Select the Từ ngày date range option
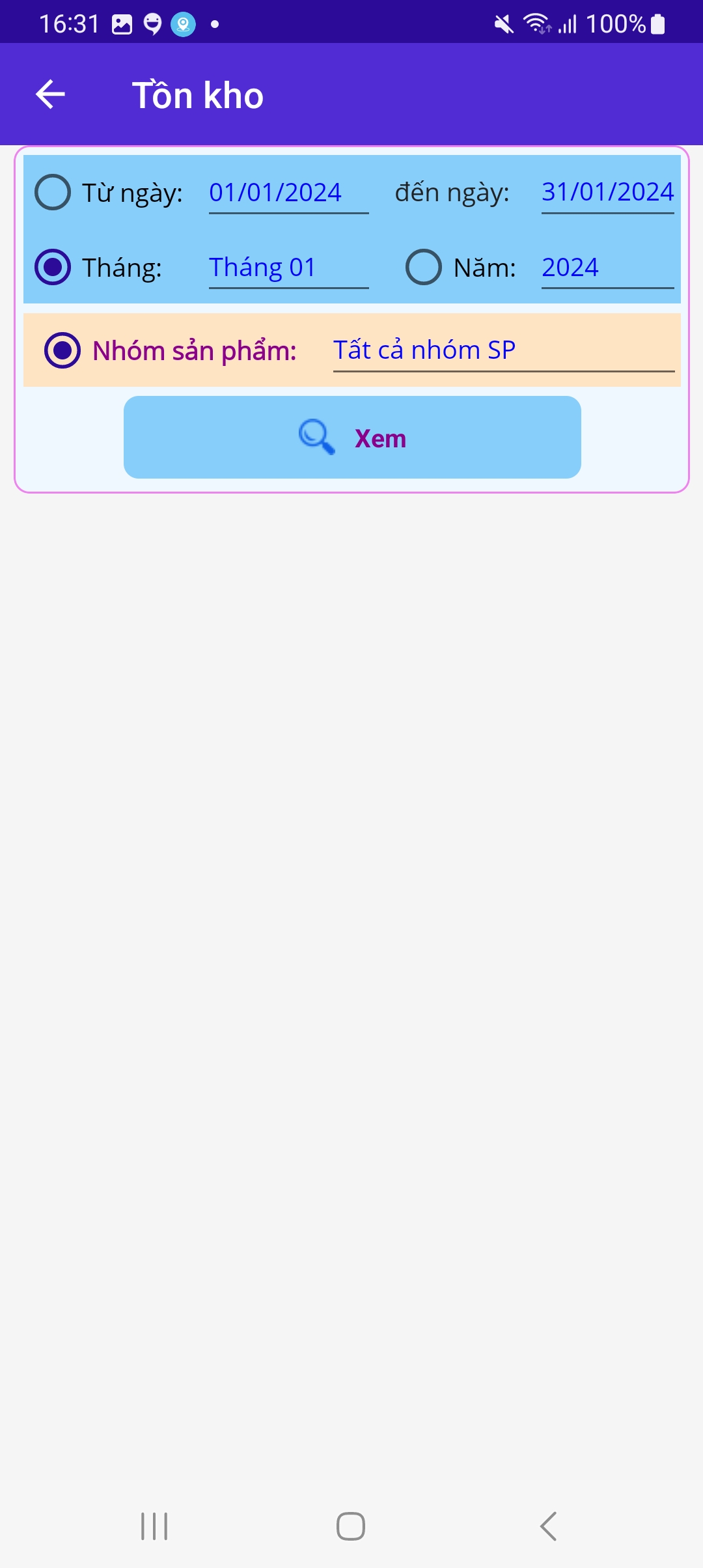 pos(53,192)
